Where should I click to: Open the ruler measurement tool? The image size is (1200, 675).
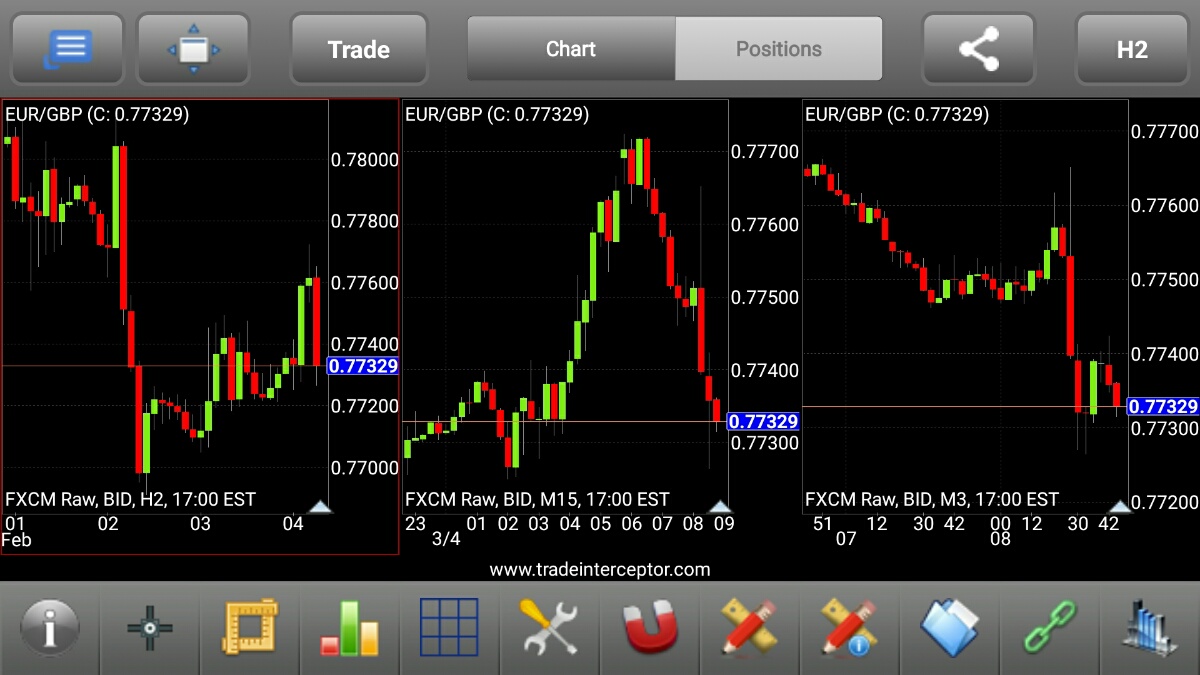pyautogui.click(x=250, y=630)
